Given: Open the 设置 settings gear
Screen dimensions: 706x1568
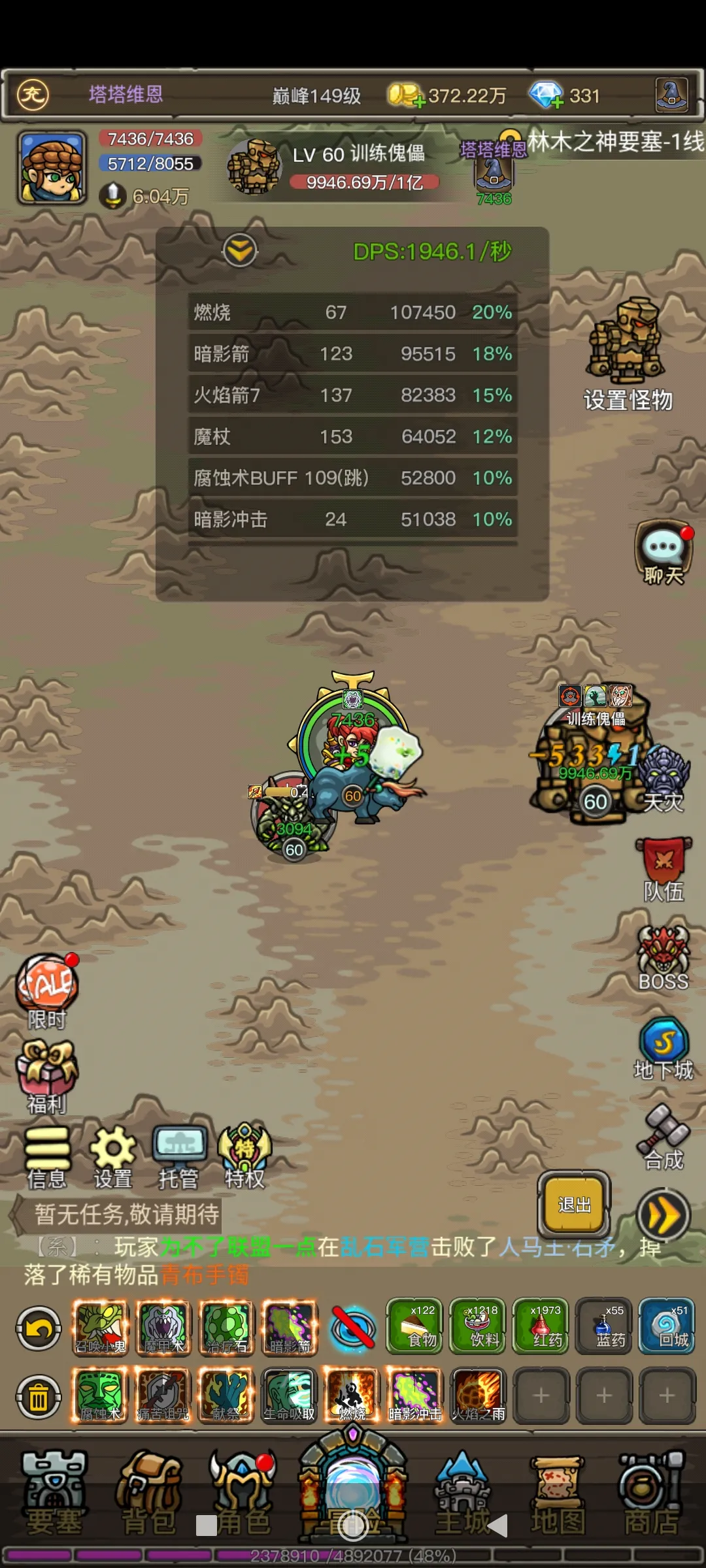Looking at the screenshot, I should click(x=113, y=1158).
